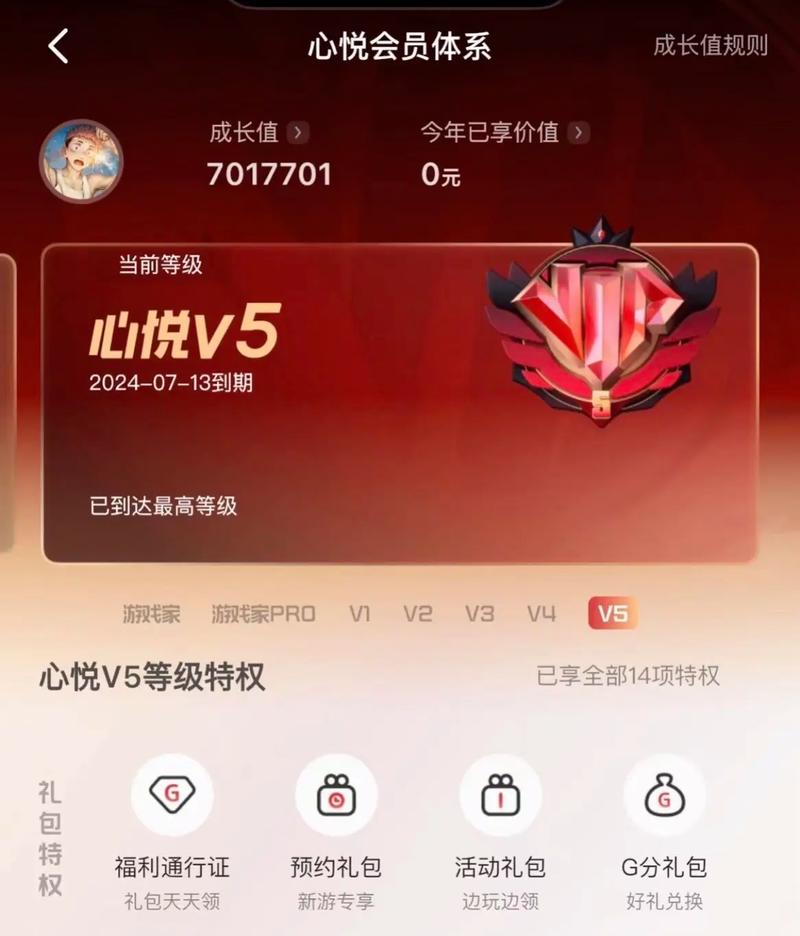Image resolution: width=800 pixels, height=936 pixels.
Task: Open the 今年已享价值 details chevron
Action: point(578,132)
